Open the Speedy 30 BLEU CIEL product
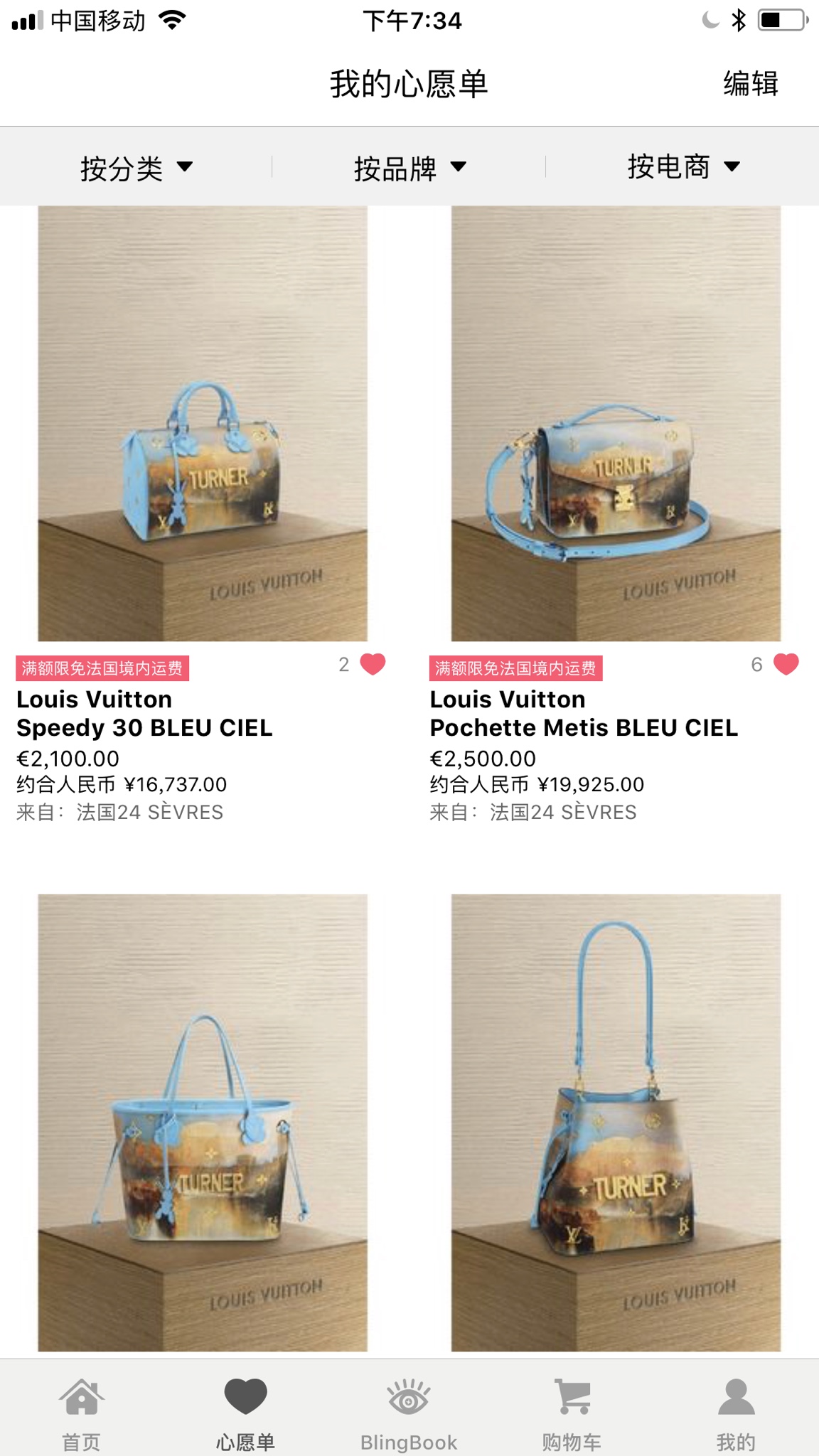This screenshot has height=1456, width=819. (203, 424)
